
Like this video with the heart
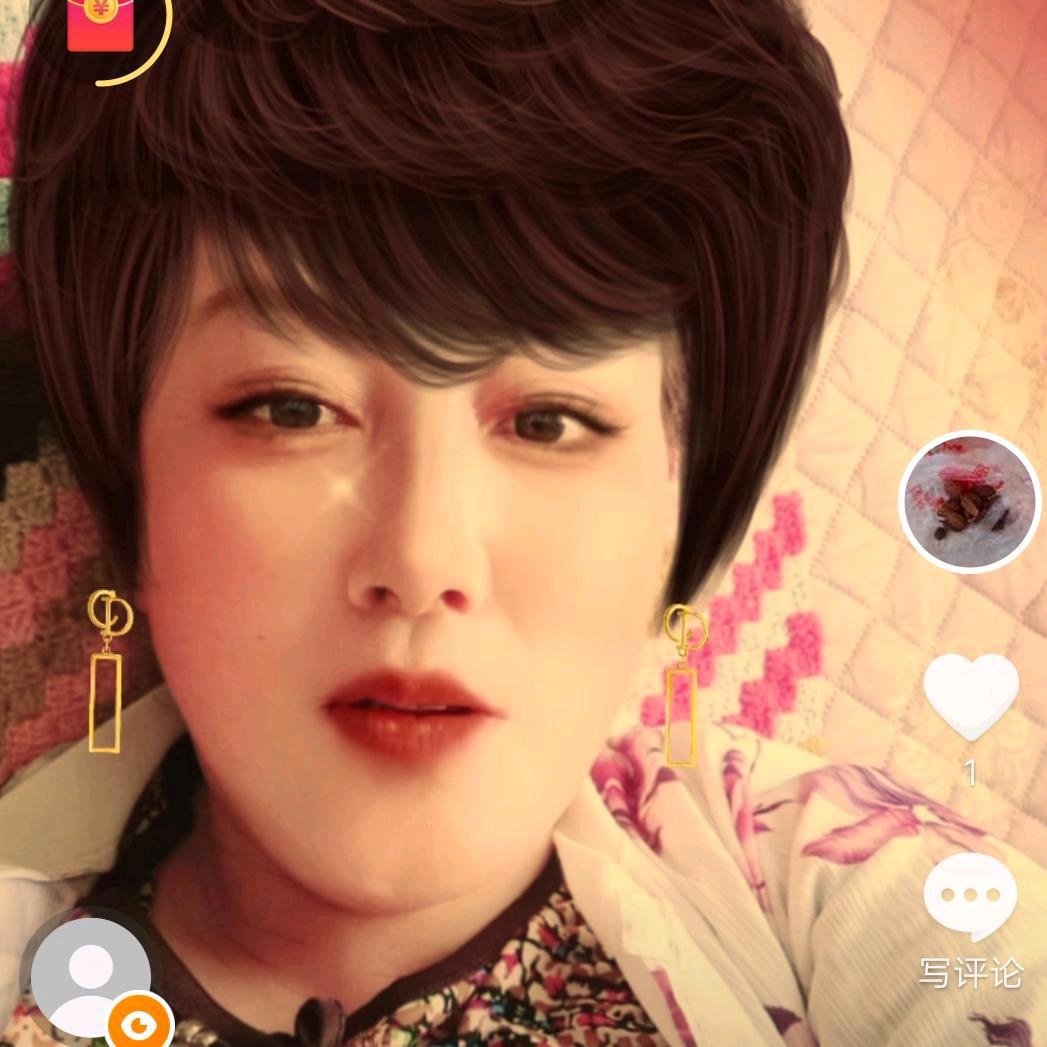[970, 695]
